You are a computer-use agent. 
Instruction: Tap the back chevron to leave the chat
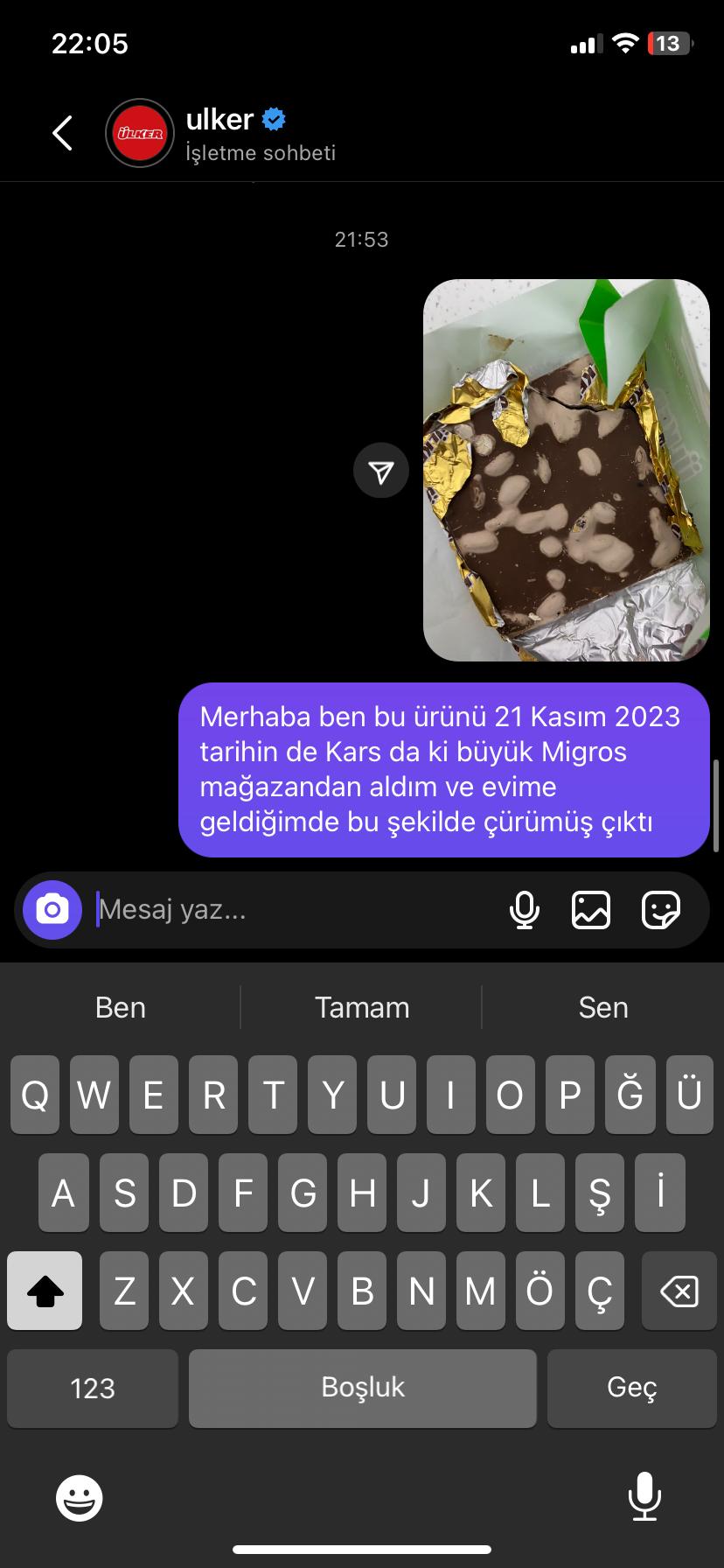coord(61,133)
